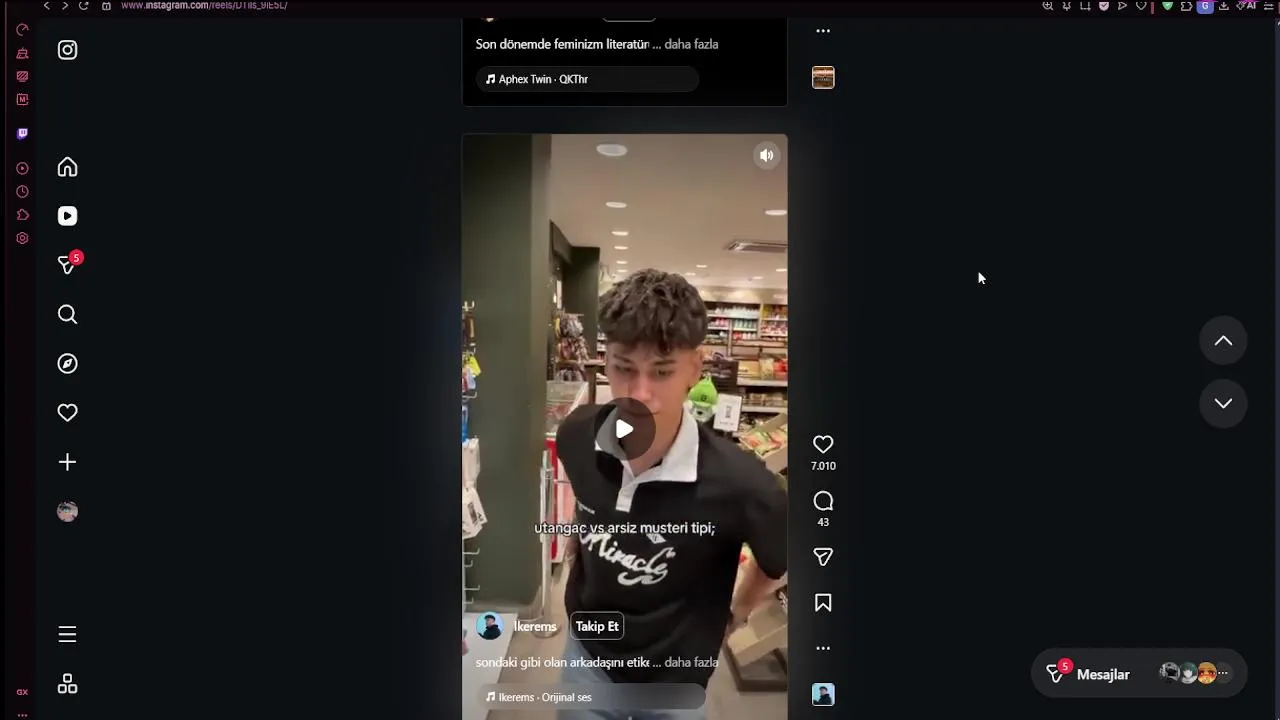Share the ikerems reel
Image resolution: width=1280 pixels, height=720 pixels.
click(823, 557)
